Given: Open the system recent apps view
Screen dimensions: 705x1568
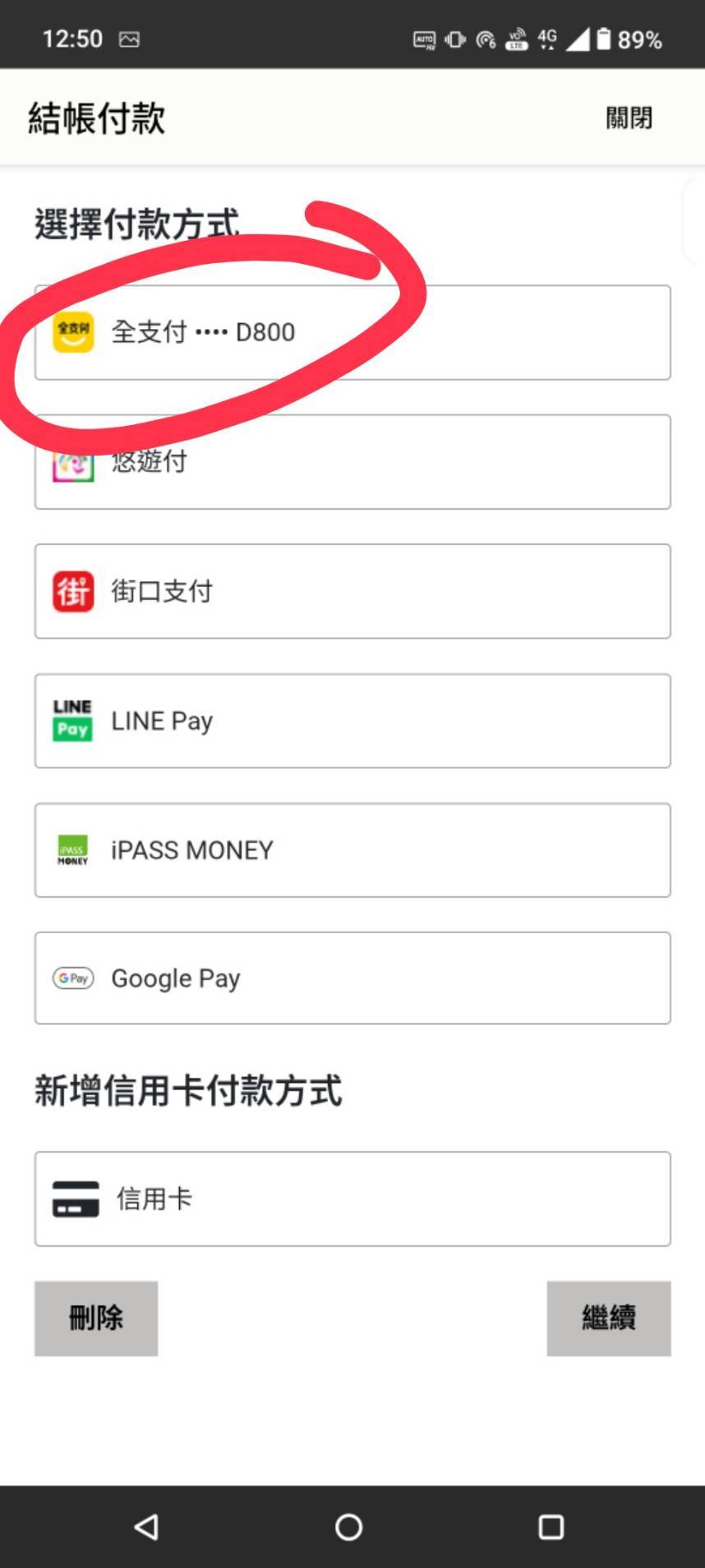Looking at the screenshot, I should (551, 1527).
